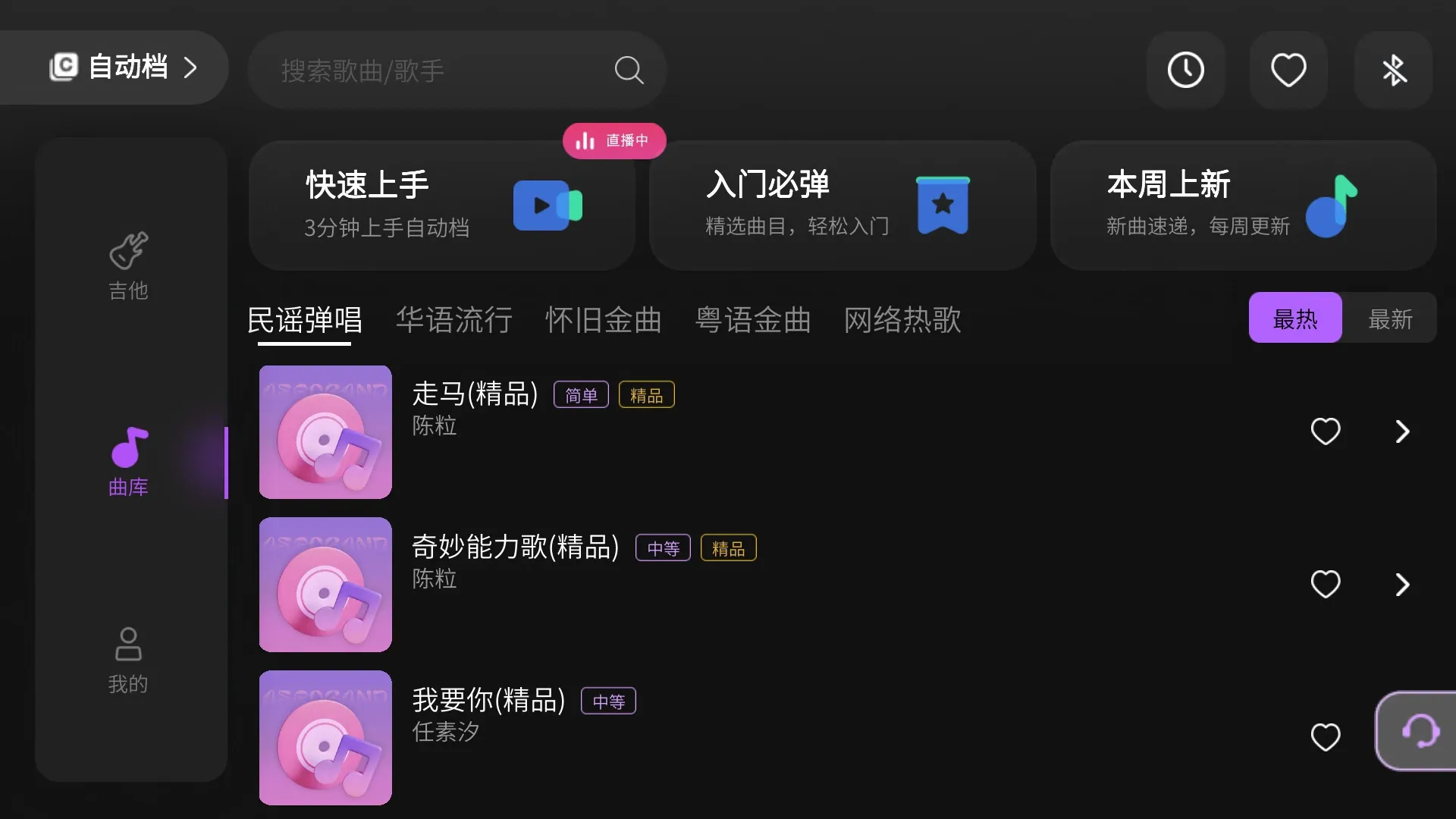Sort songs by 最新
Screen dimensions: 1456x819
coord(1389,318)
